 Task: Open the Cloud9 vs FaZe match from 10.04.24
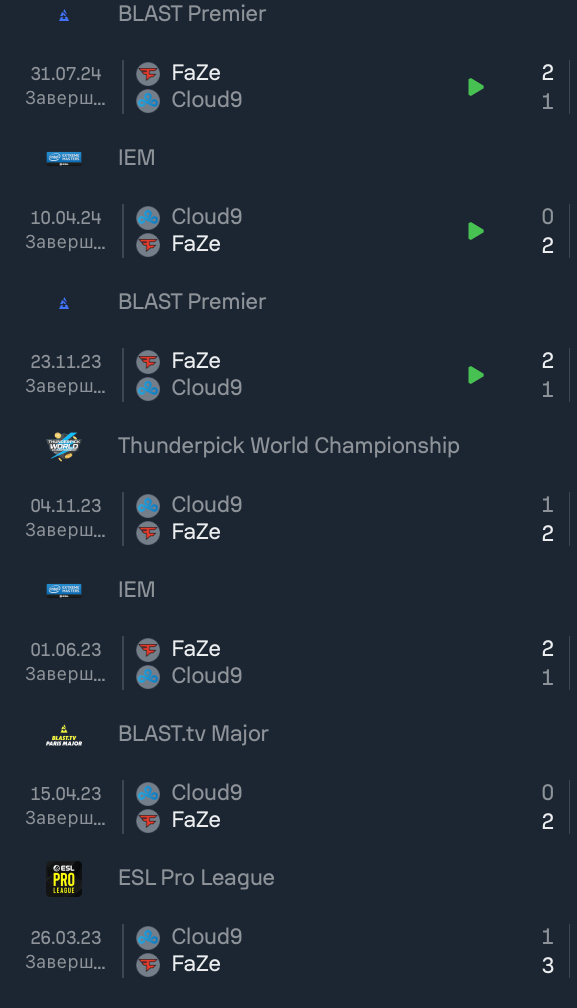[288, 231]
